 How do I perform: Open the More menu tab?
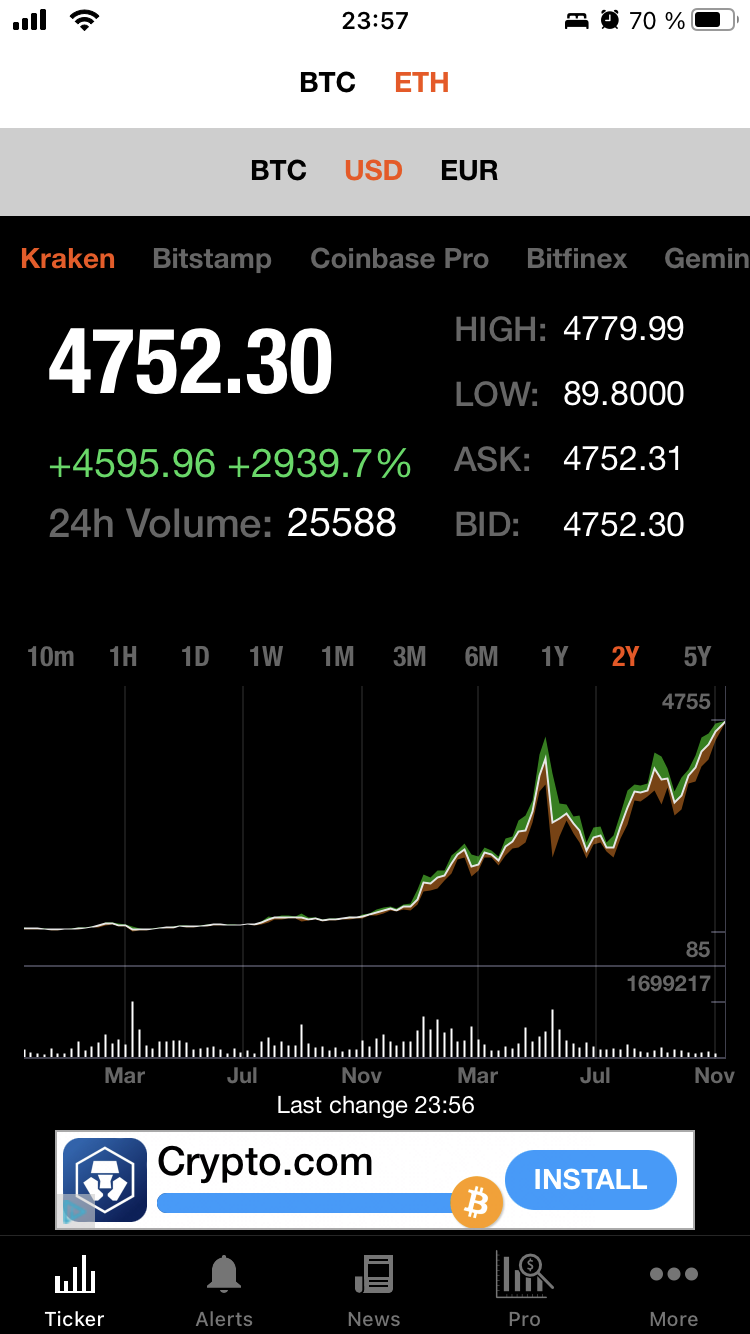click(x=674, y=1290)
